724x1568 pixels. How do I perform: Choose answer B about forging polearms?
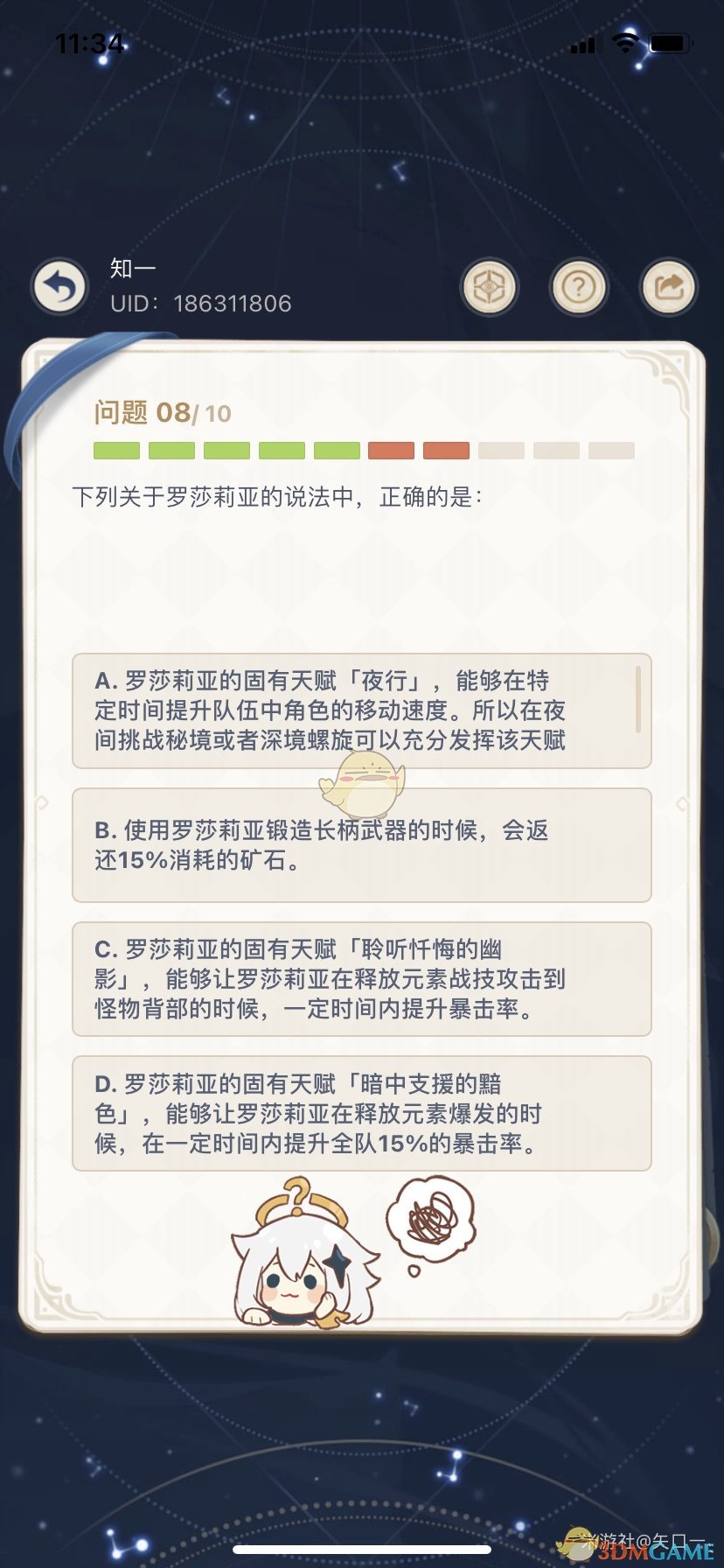pyautogui.click(x=361, y=845)
